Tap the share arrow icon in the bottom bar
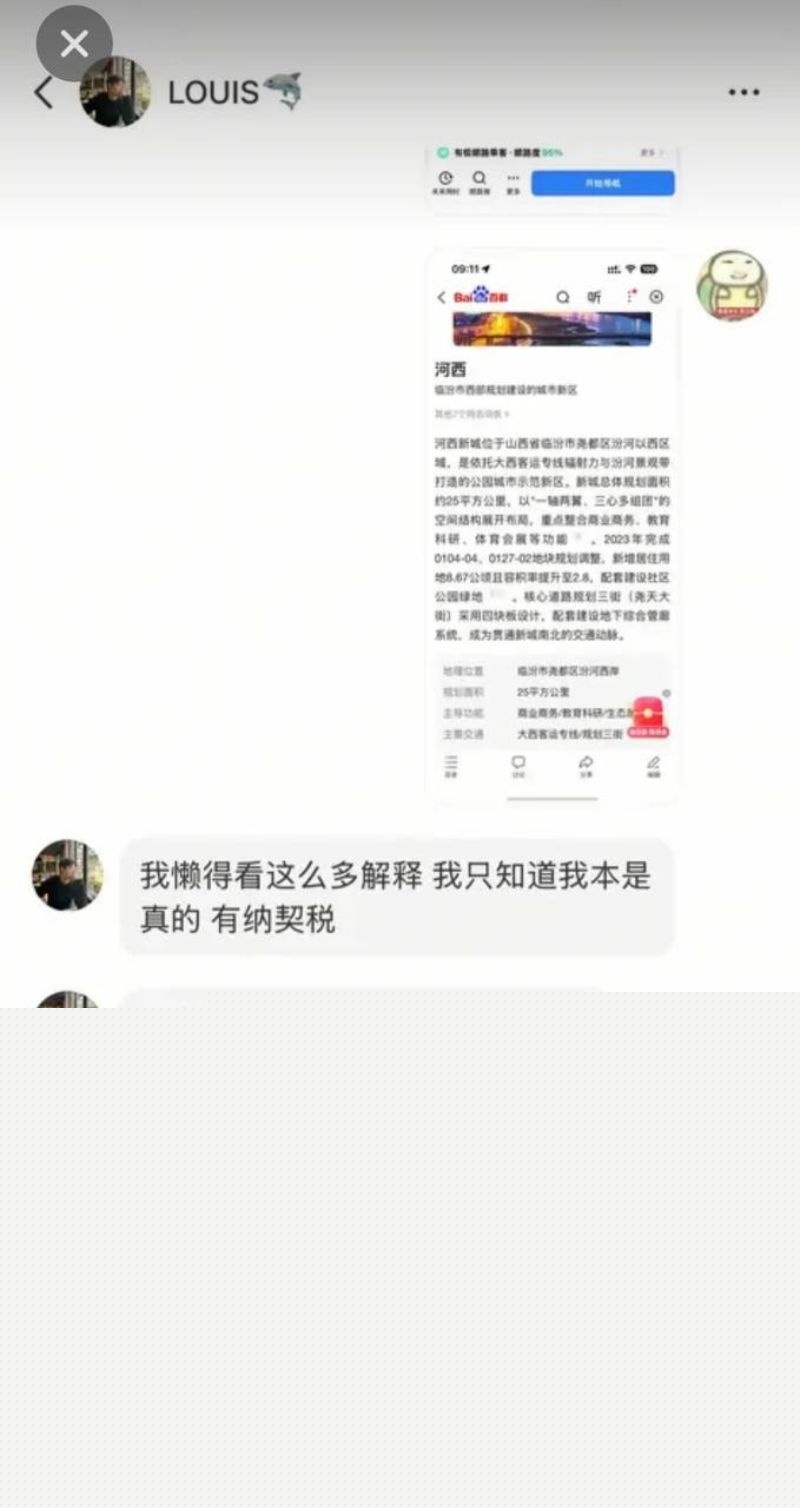 pos(585,762)
